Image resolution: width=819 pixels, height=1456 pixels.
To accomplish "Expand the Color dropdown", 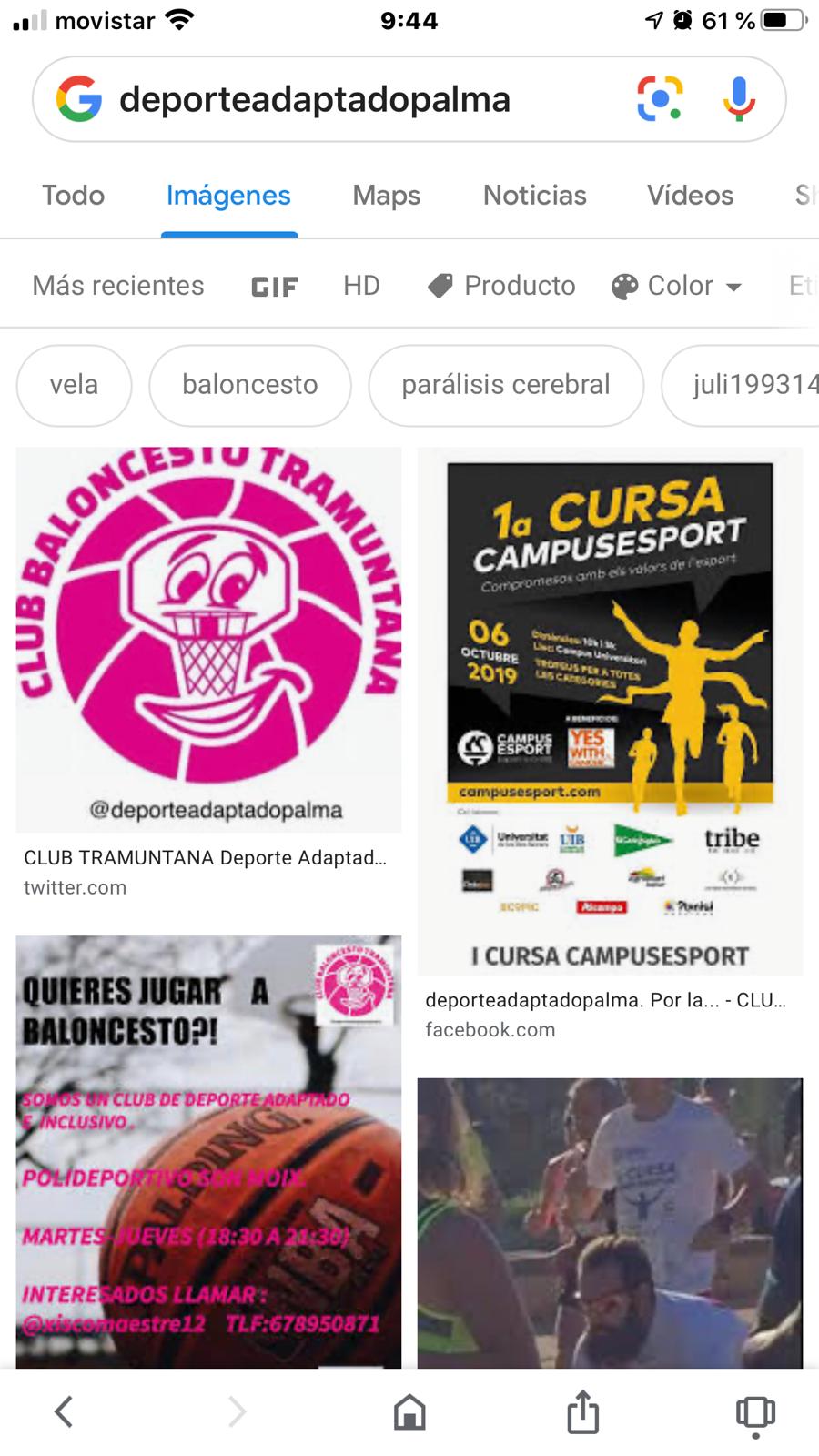I will tap(677, 286).
